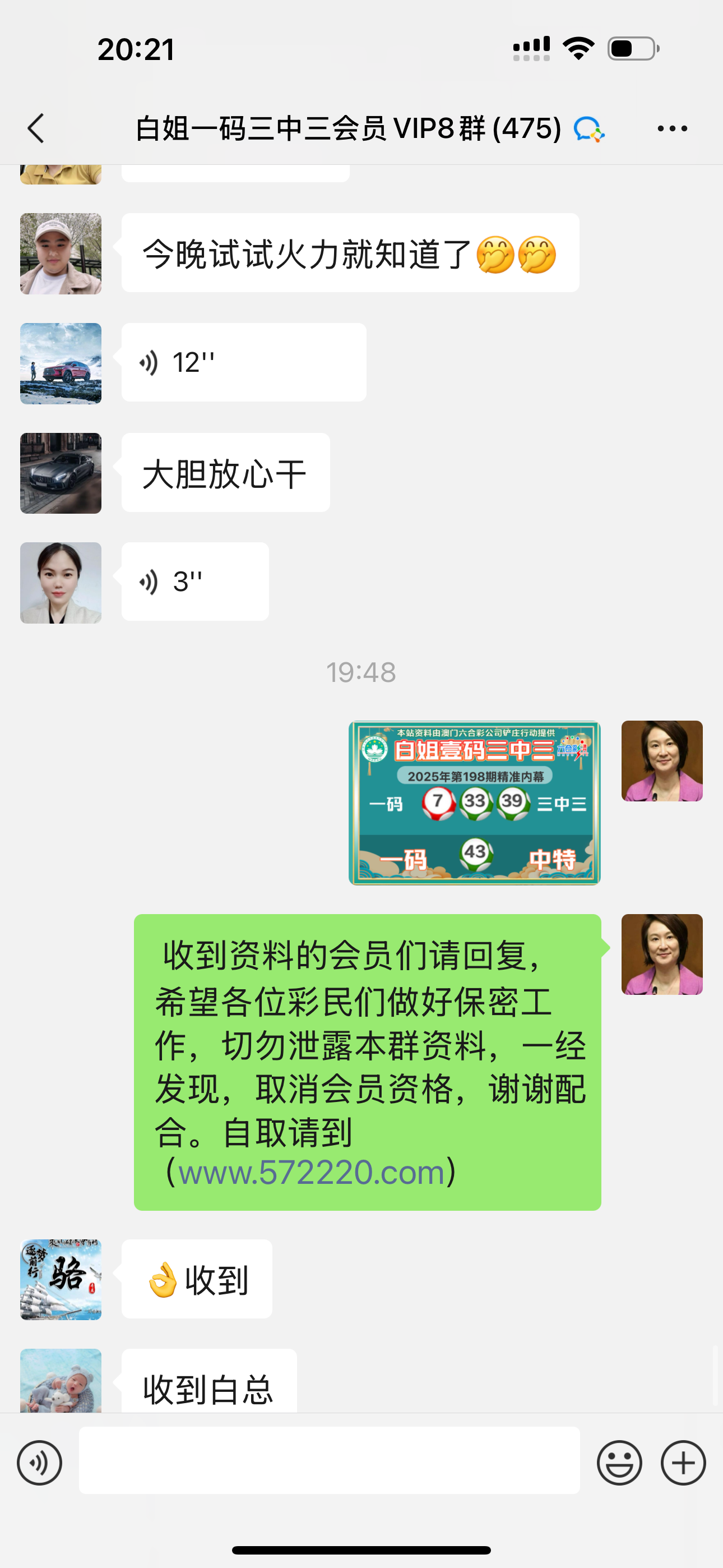Open profile of grey sports car avatar

click(x=61, y=473)
